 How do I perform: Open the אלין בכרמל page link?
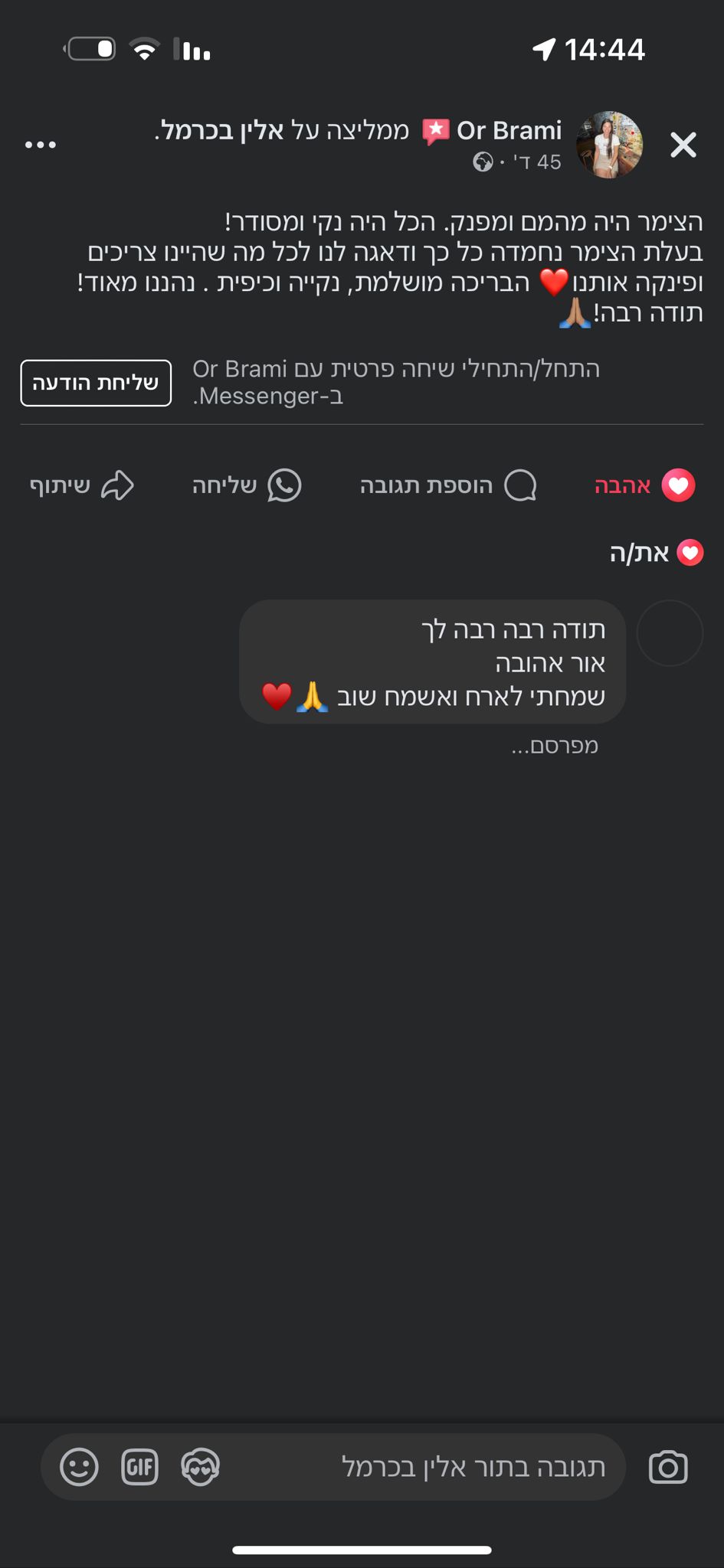click(222, 131)
